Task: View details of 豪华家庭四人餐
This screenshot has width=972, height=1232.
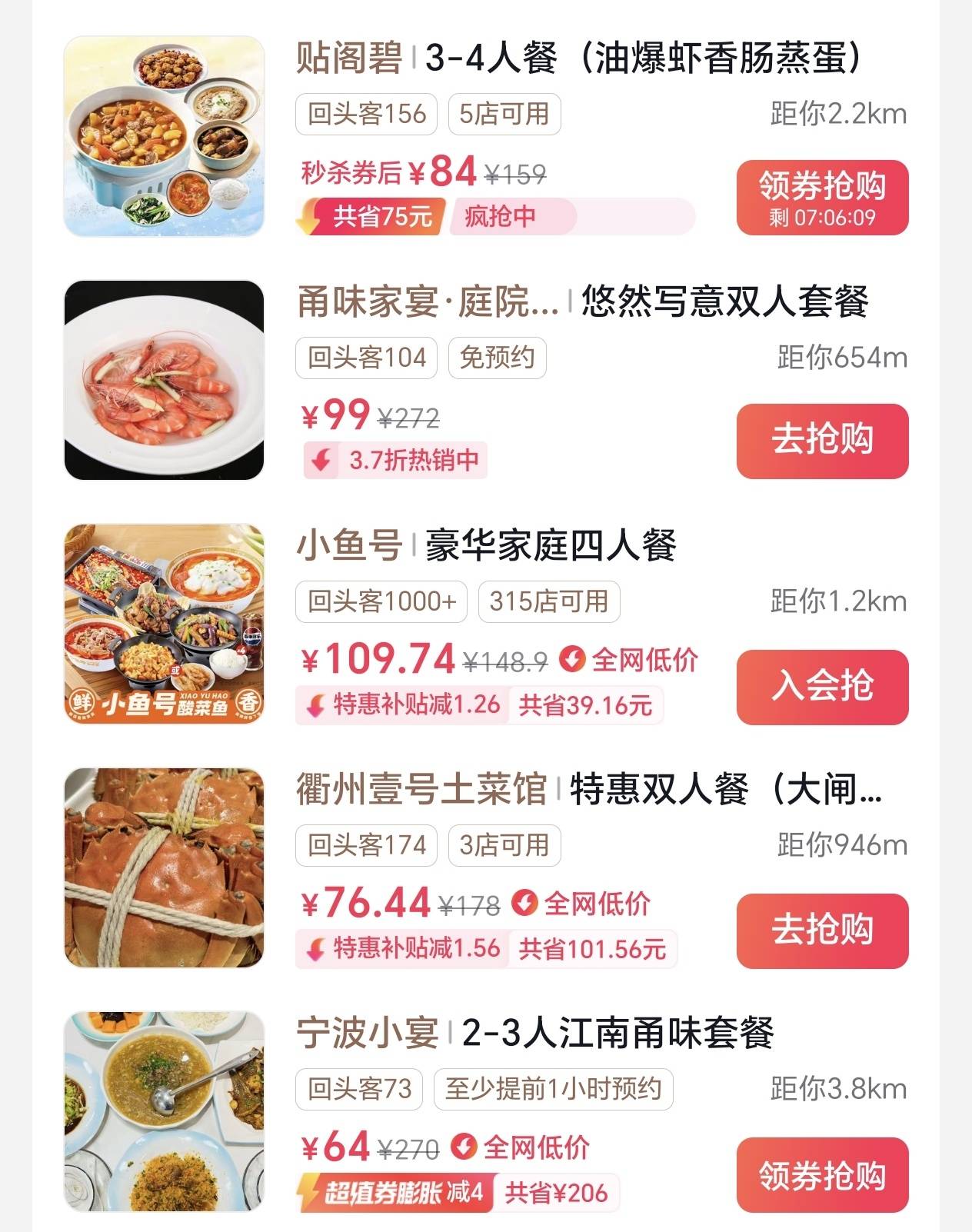Action: [551, 545]
